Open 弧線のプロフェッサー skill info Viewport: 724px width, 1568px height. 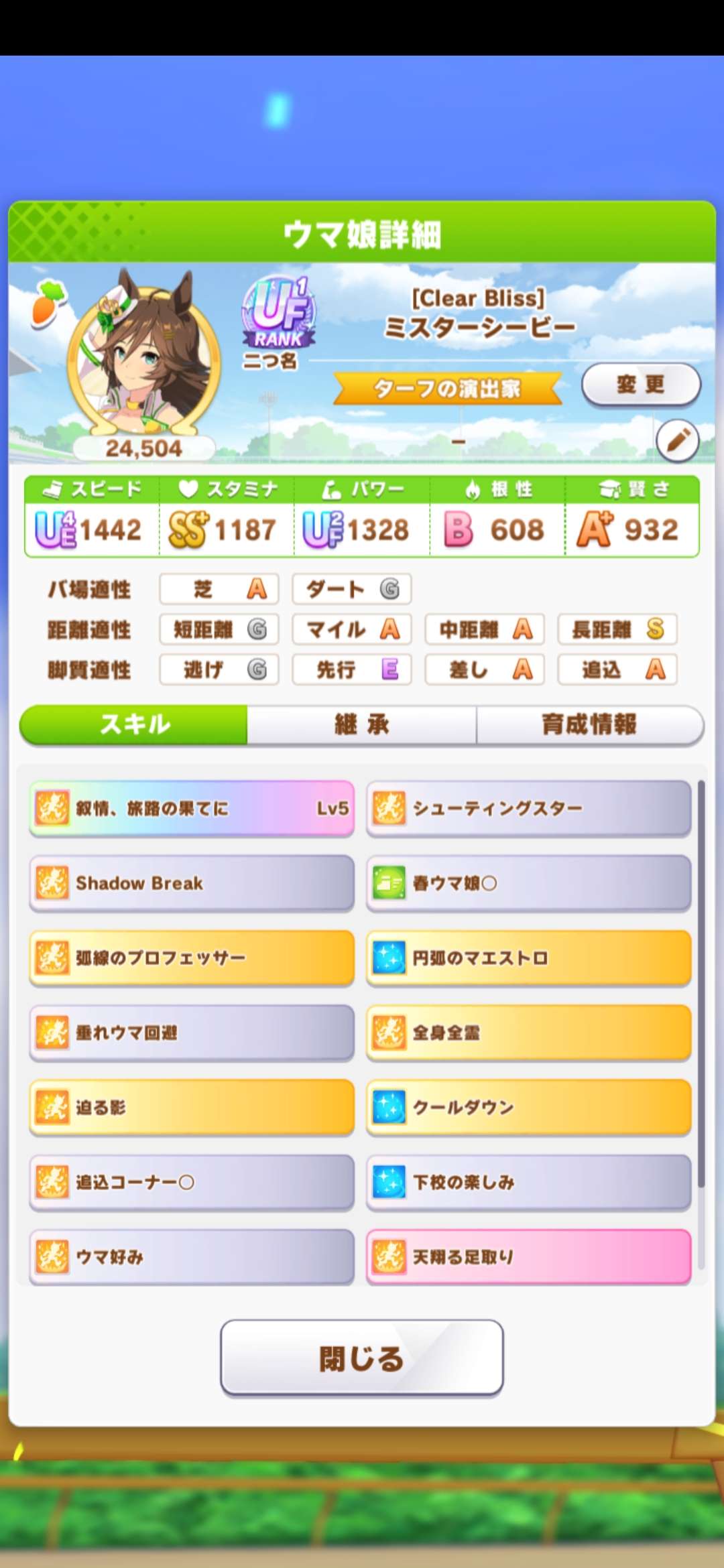[x=192, y=958]
